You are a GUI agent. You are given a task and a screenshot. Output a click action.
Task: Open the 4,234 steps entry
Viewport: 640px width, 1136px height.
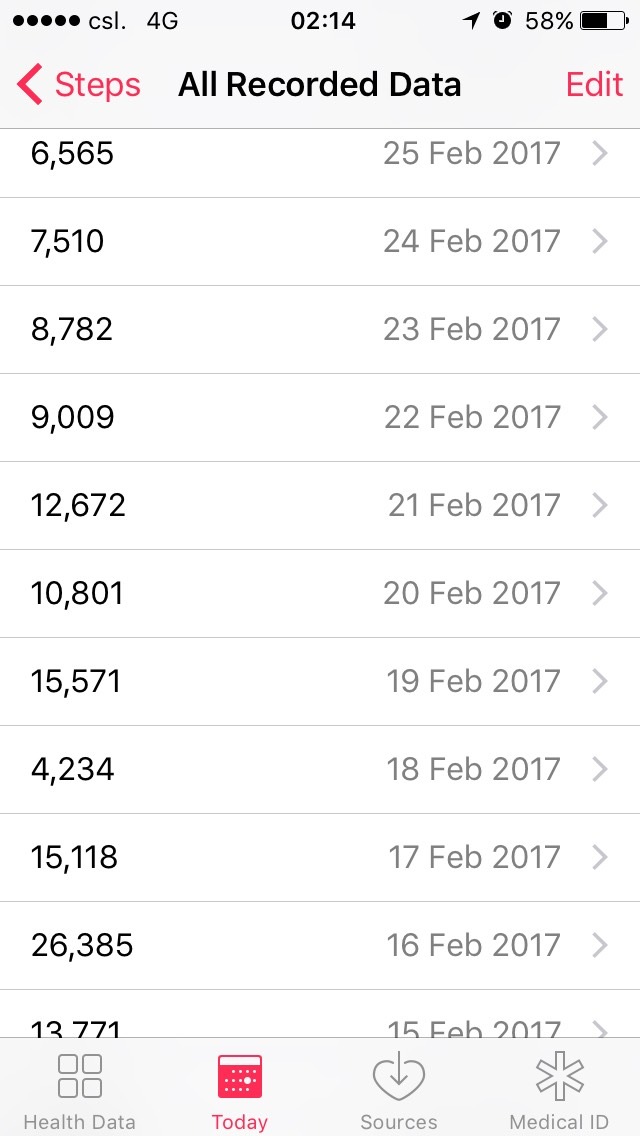pyautogui.click(x=320, y=769)
